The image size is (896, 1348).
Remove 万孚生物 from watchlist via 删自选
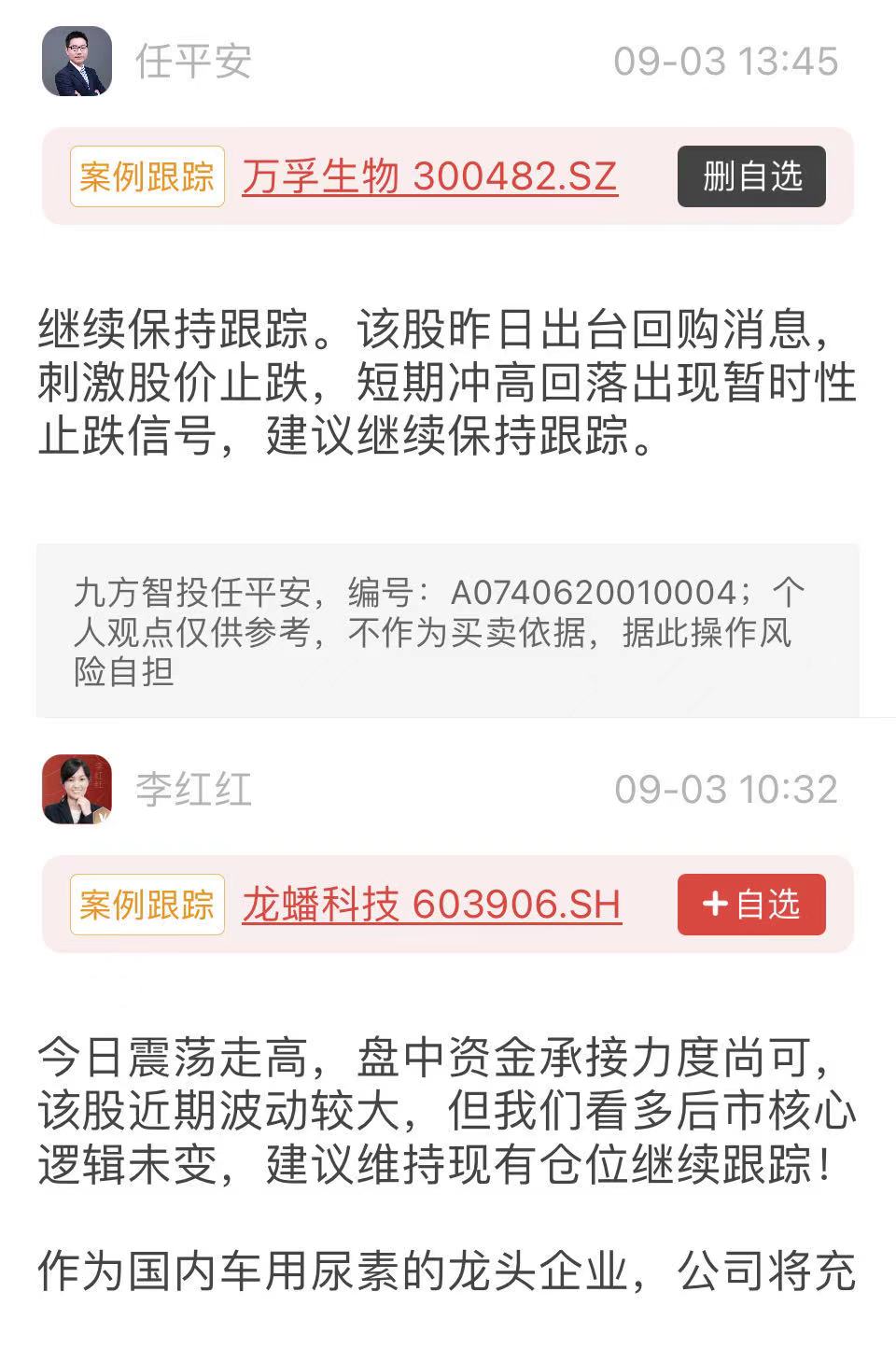click(750, 176)
